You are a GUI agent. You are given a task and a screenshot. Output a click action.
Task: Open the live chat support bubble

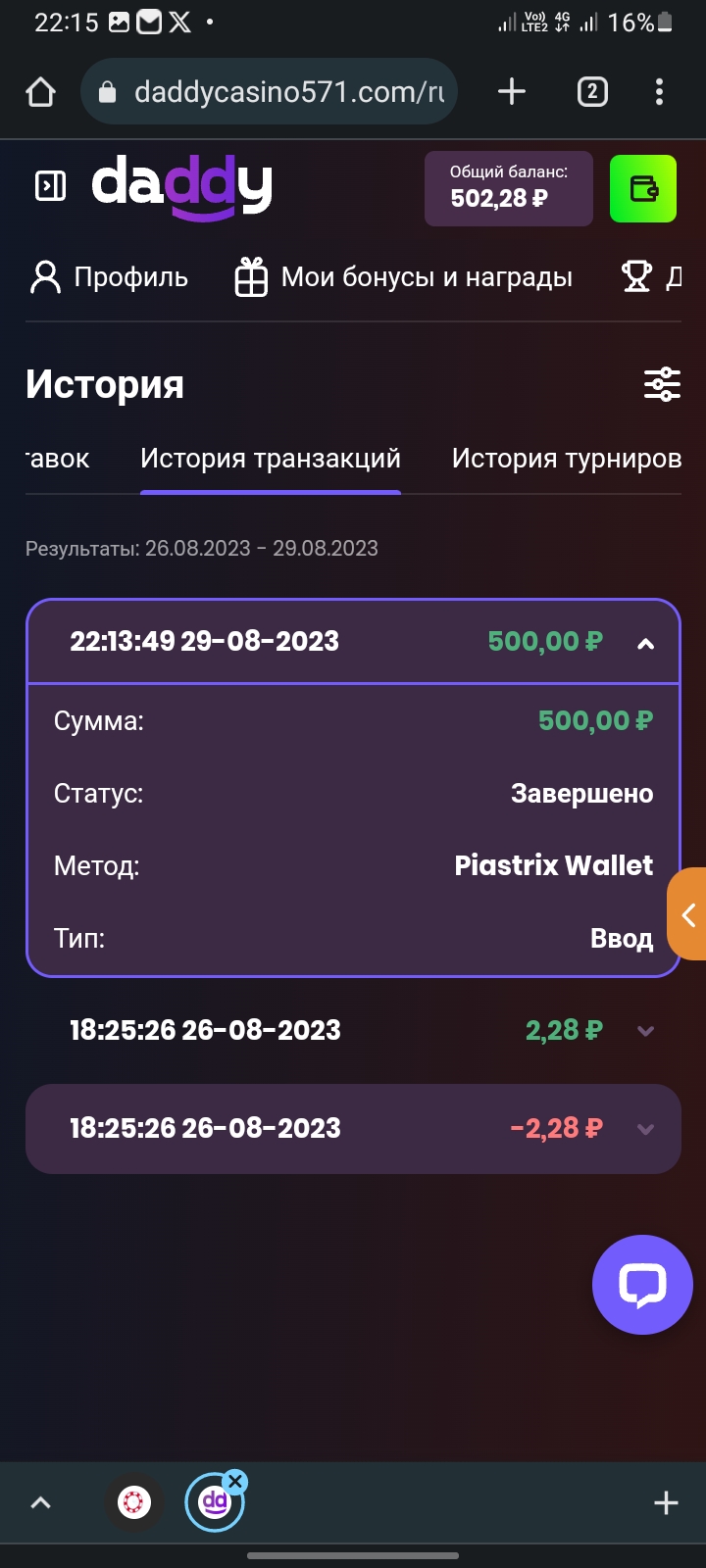642,1285
